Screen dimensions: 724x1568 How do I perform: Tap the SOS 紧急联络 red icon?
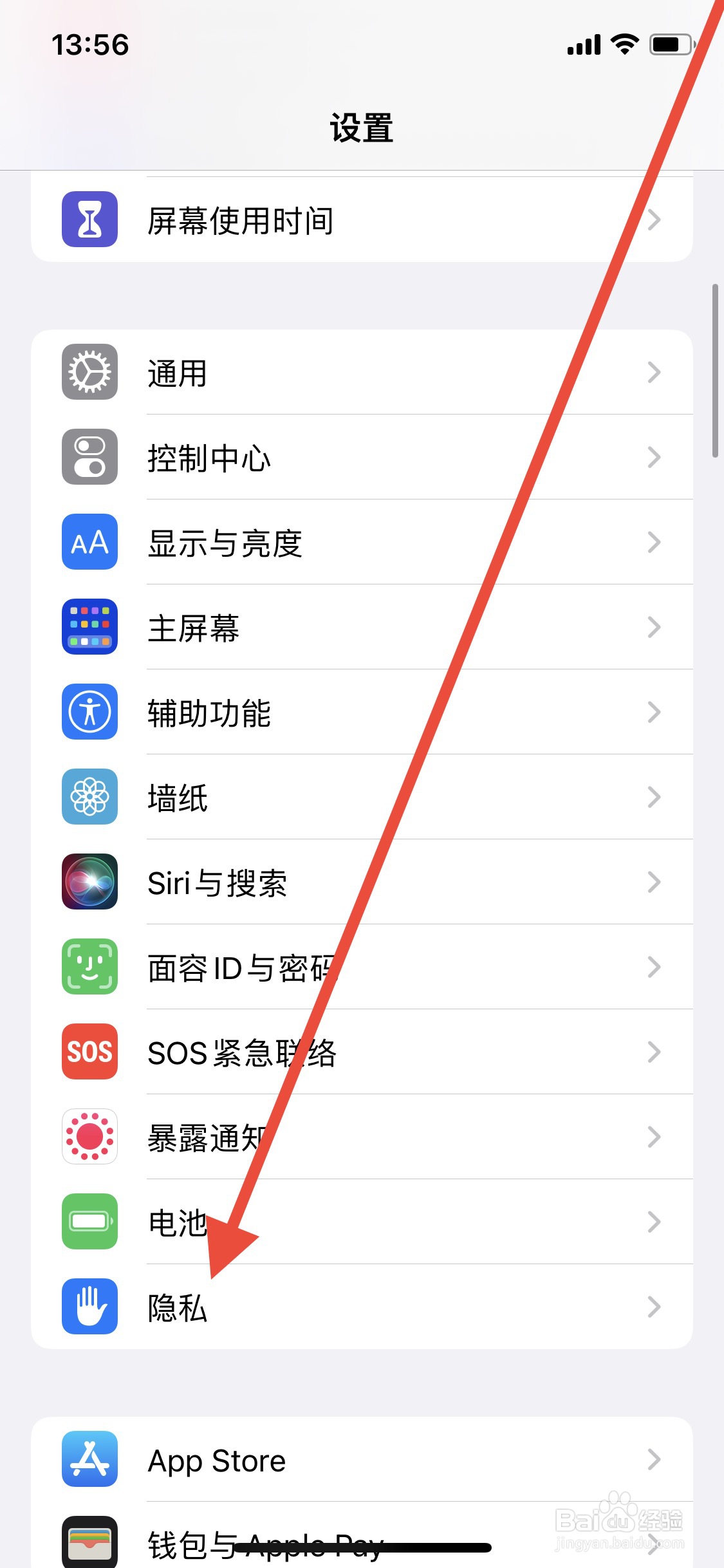tap(89, 1052)
